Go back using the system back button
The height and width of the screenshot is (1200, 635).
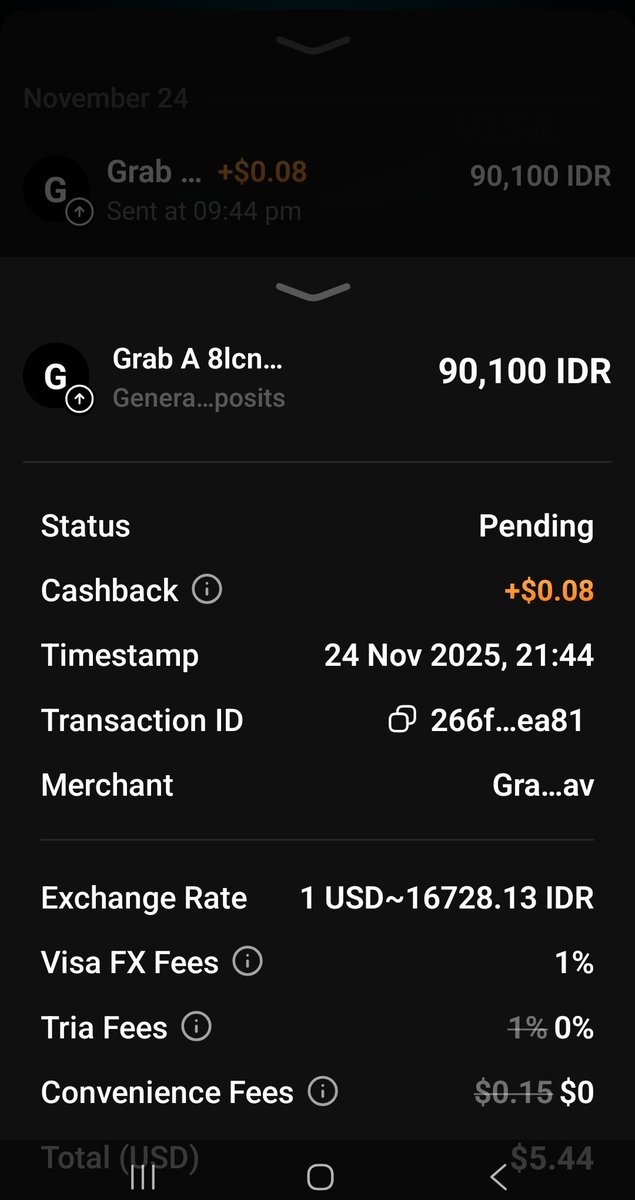point(498,1177)
